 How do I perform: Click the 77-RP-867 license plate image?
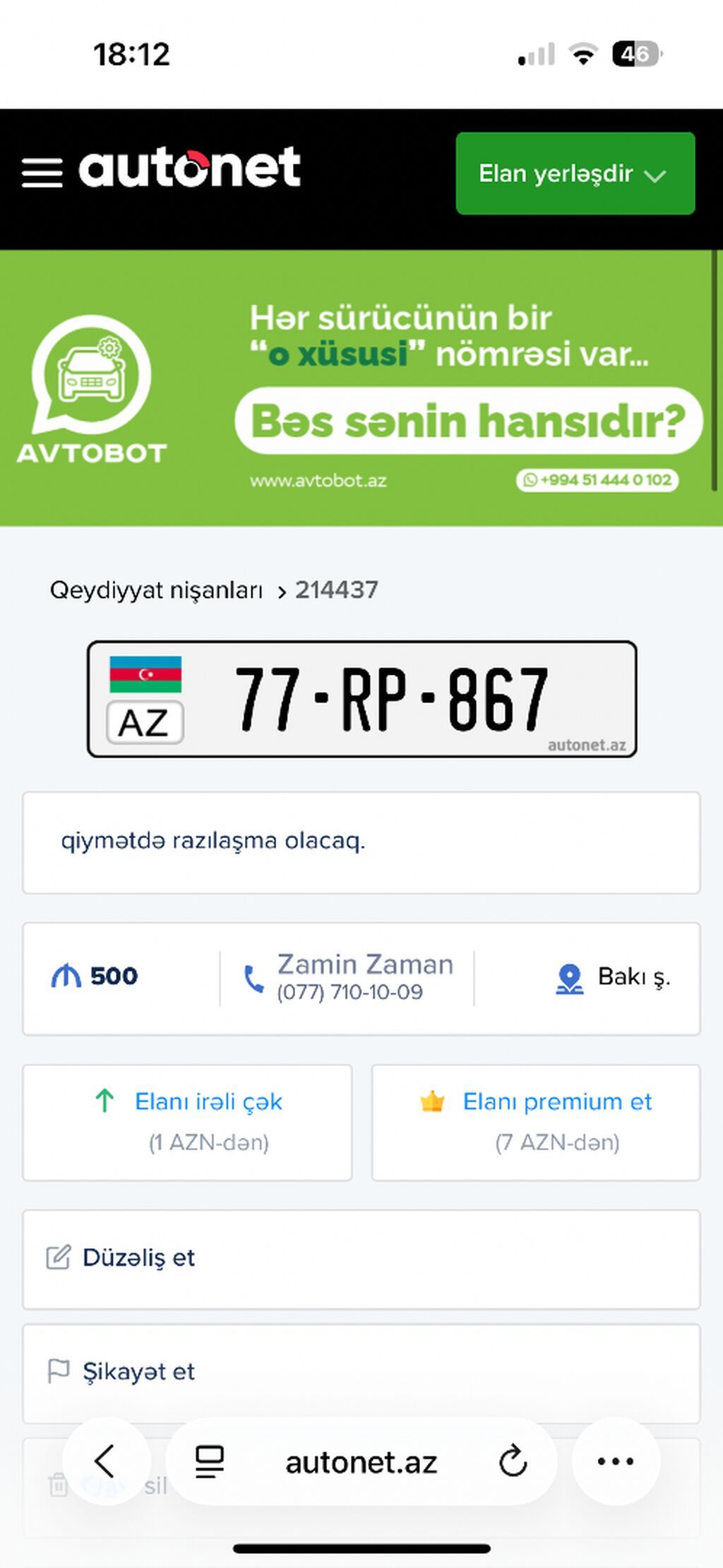coord(361,699)
